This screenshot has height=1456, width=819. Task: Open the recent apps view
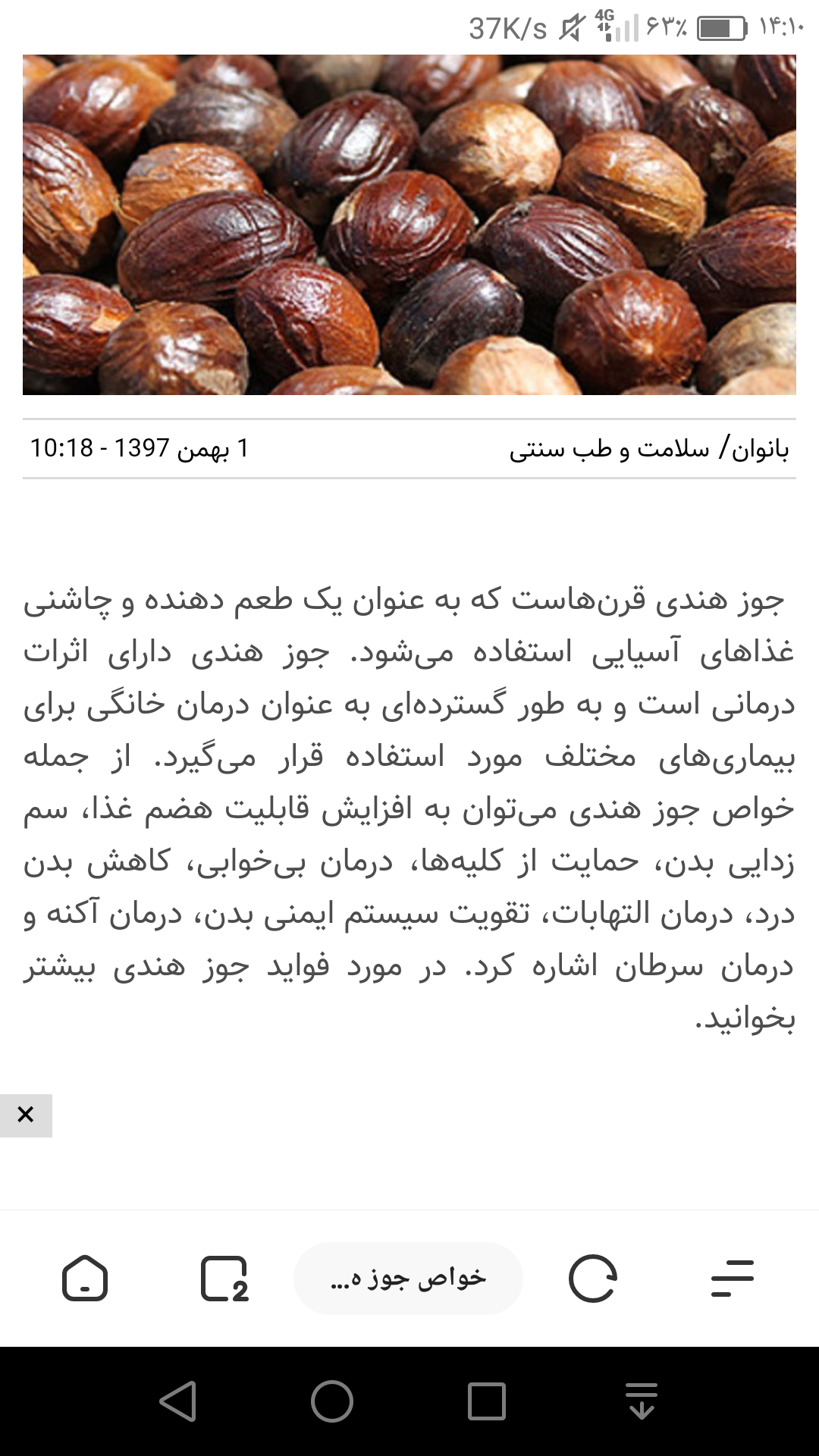[487, 1401]
